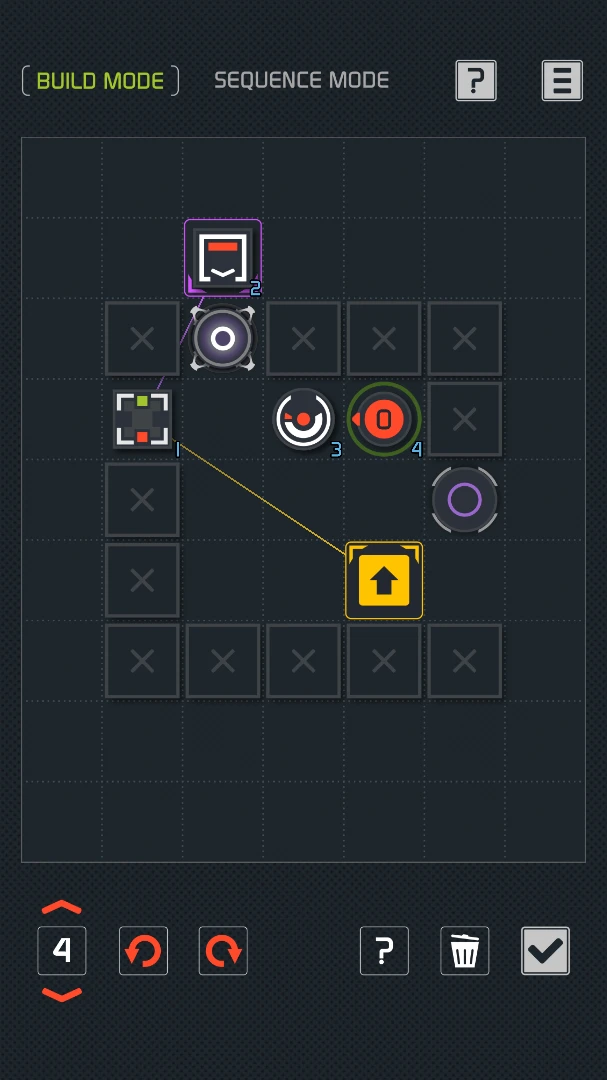Rotate selected piece counterclockwise

point(143,951)
